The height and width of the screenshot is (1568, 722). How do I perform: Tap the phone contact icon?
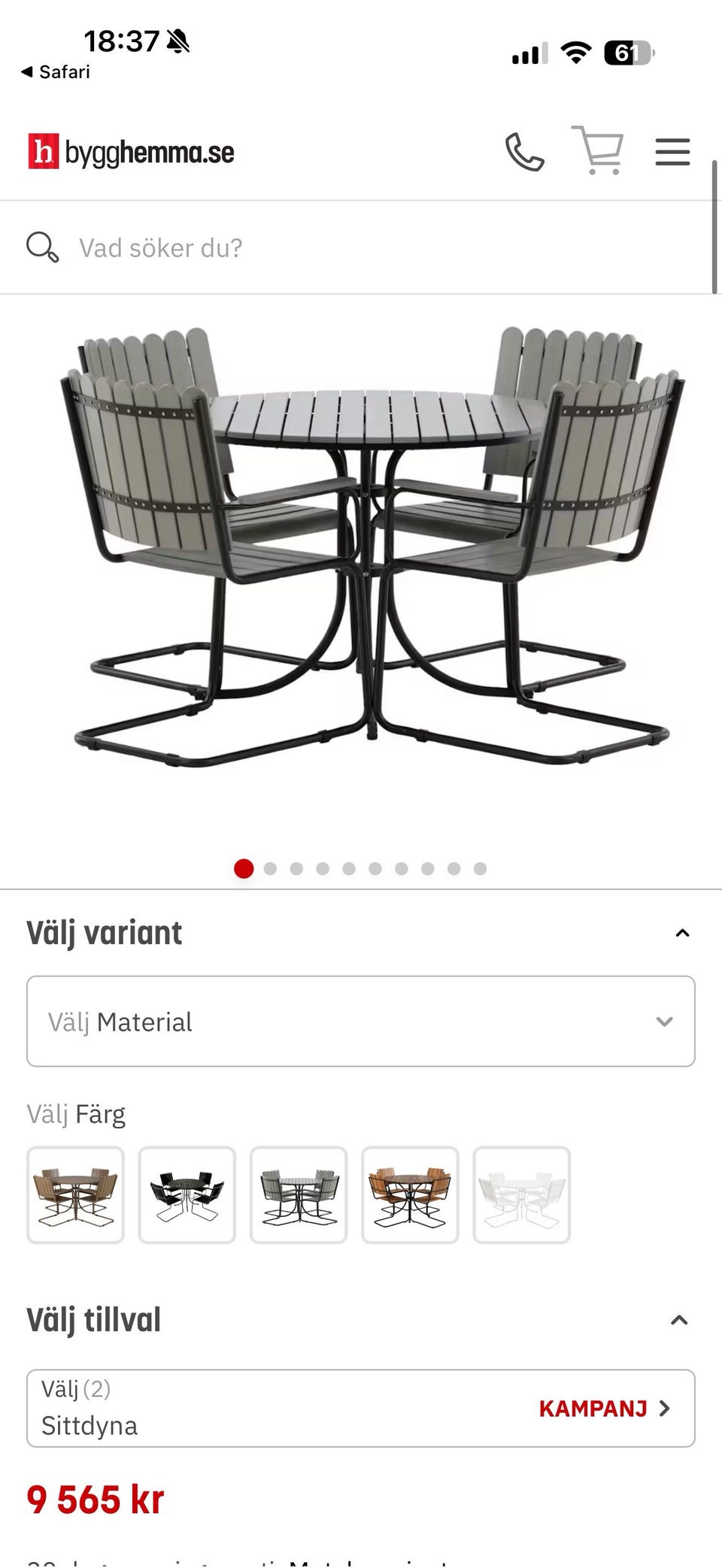[524, 152]
